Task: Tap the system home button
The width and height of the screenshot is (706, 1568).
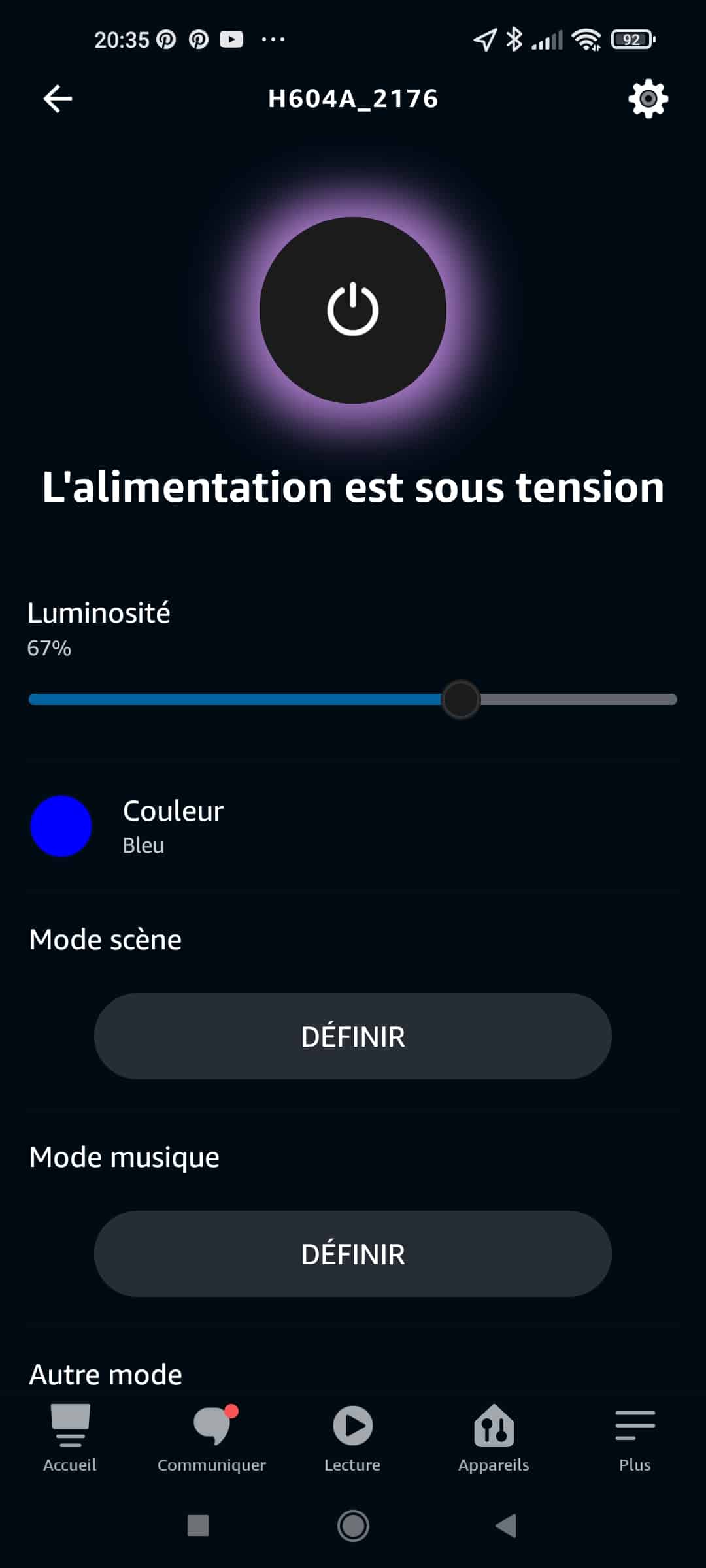Action: point(353,1526)
